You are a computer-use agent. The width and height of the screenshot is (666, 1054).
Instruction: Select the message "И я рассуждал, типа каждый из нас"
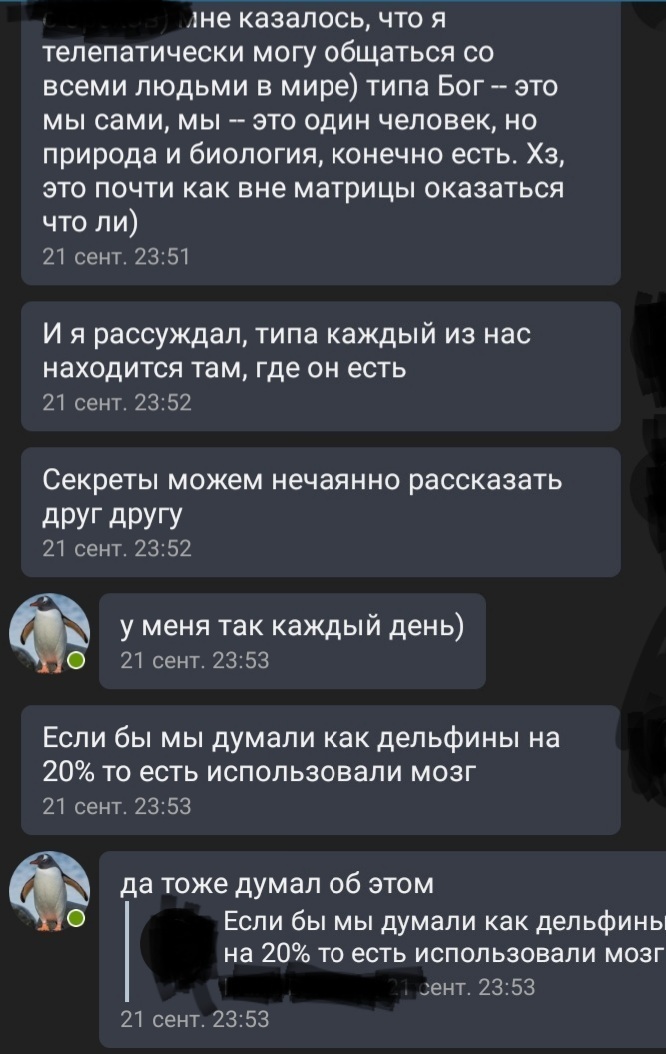[x=320, y=366]
